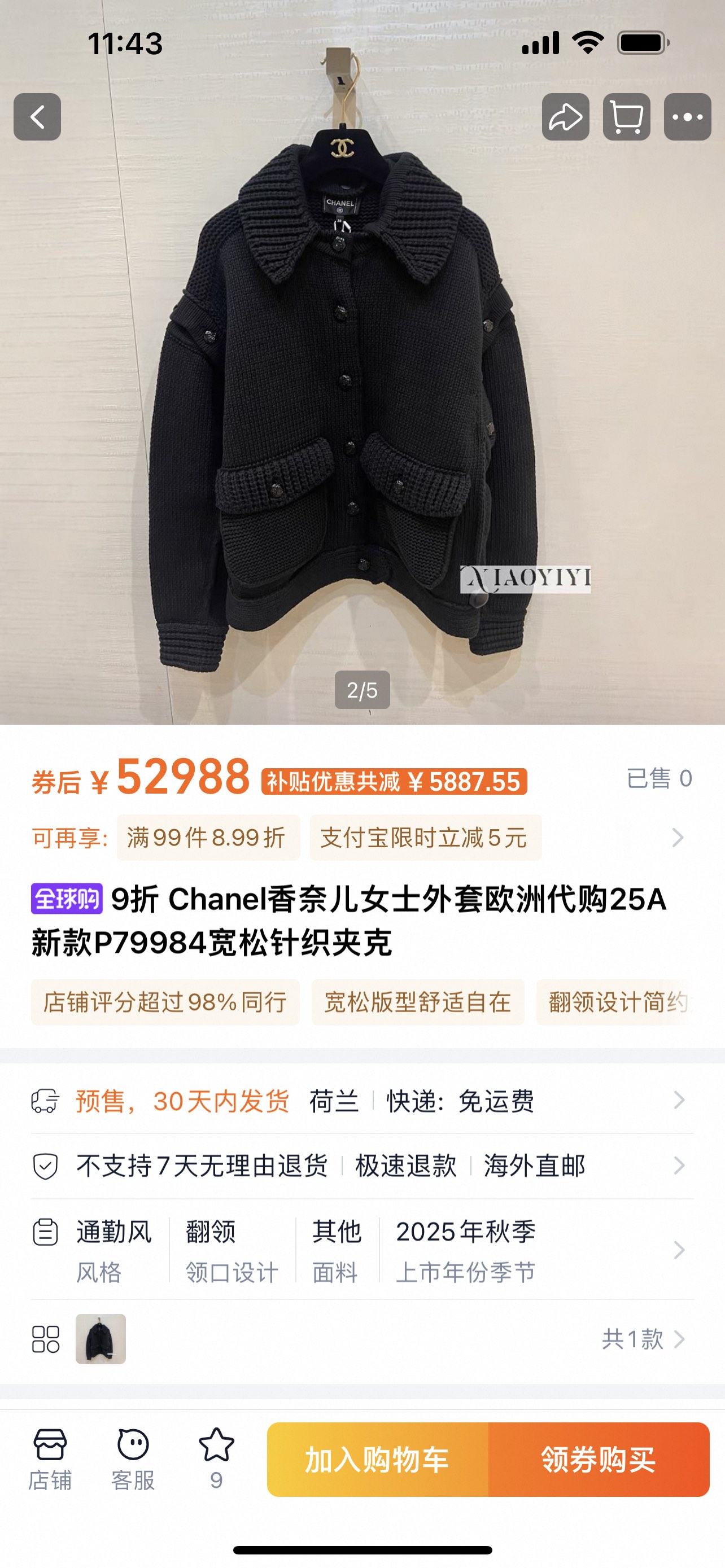Go back using the top-left arrow

[x=37, y=117]
